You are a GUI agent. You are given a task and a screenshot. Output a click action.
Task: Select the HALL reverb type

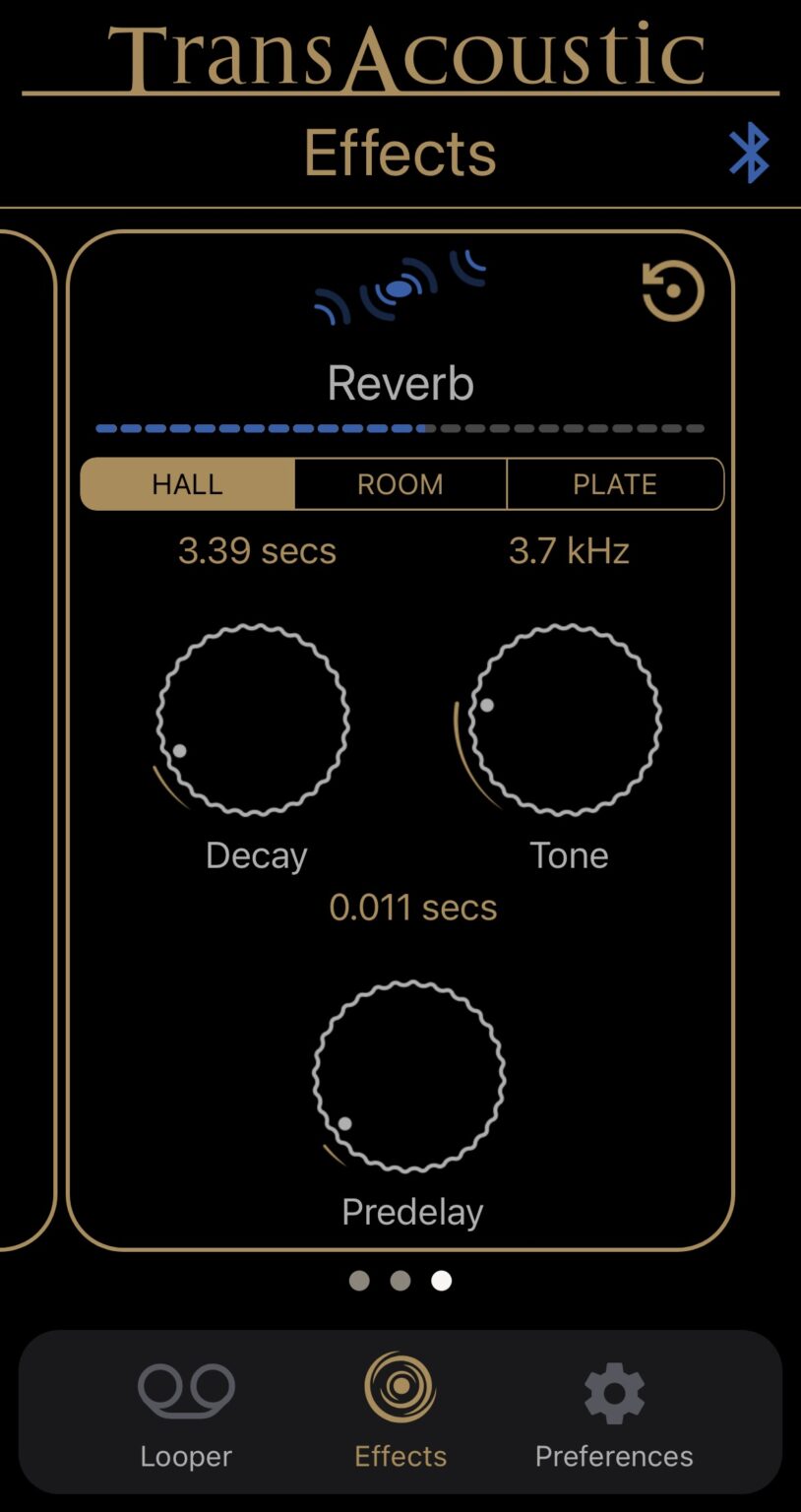click(187, 483)
